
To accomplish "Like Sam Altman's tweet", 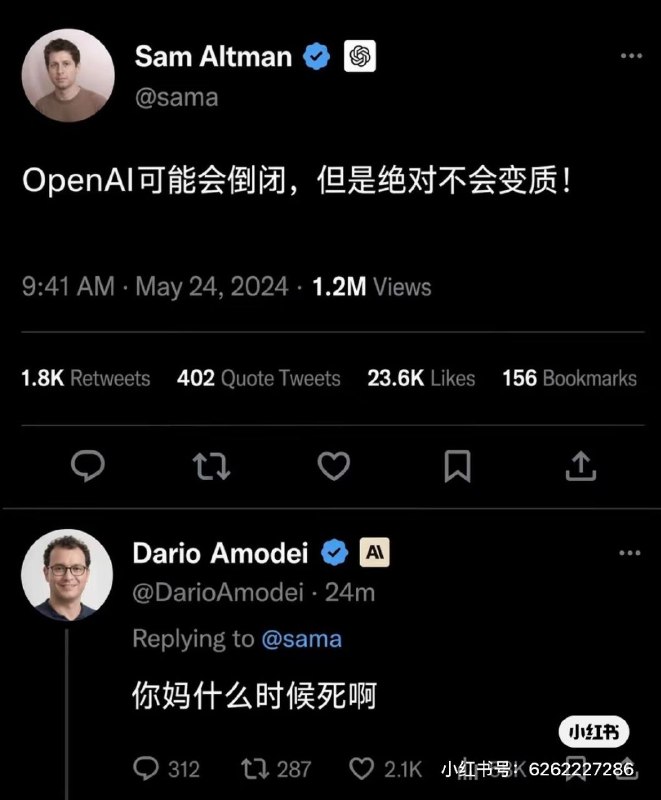I will pyautogui.click(x=334, y=466).
